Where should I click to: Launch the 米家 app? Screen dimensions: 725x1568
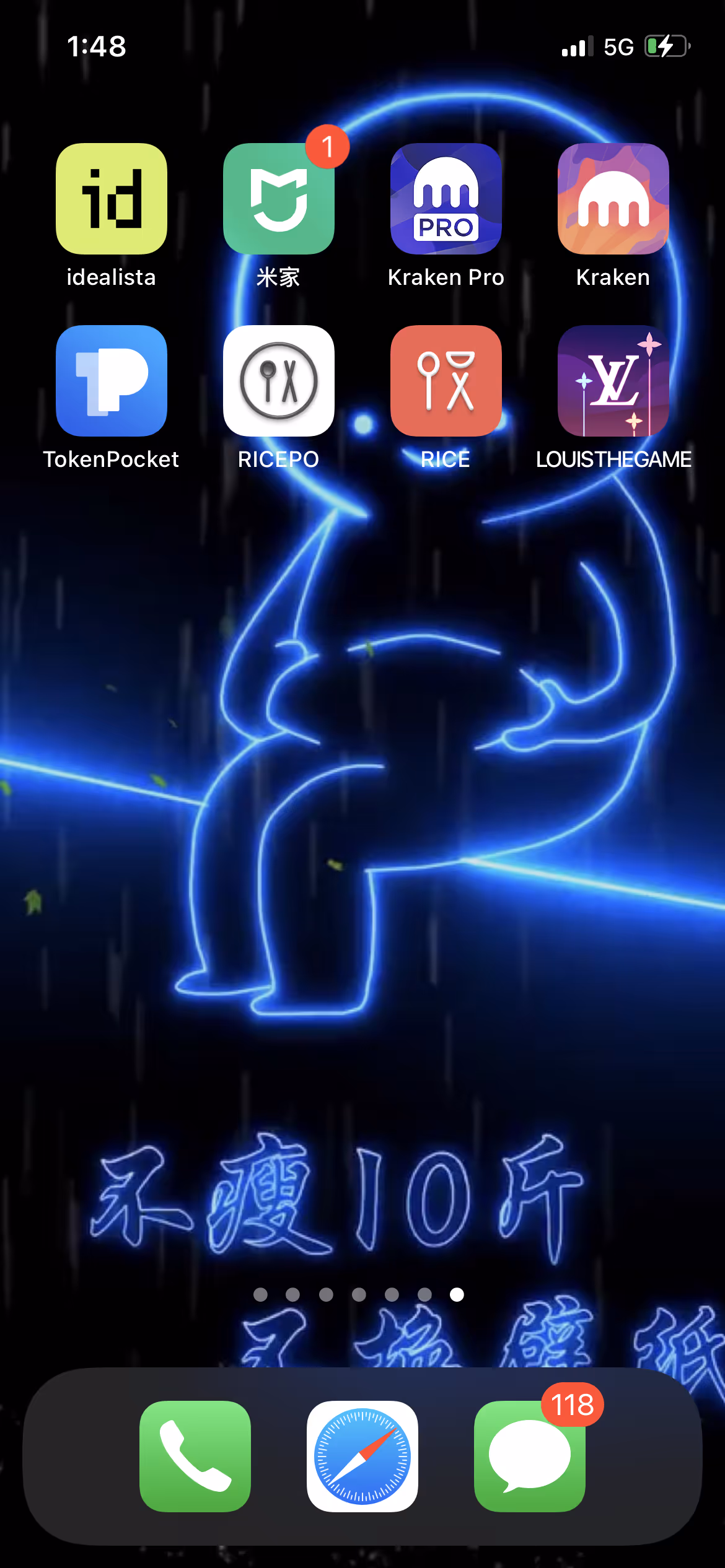tap(279, 199)
